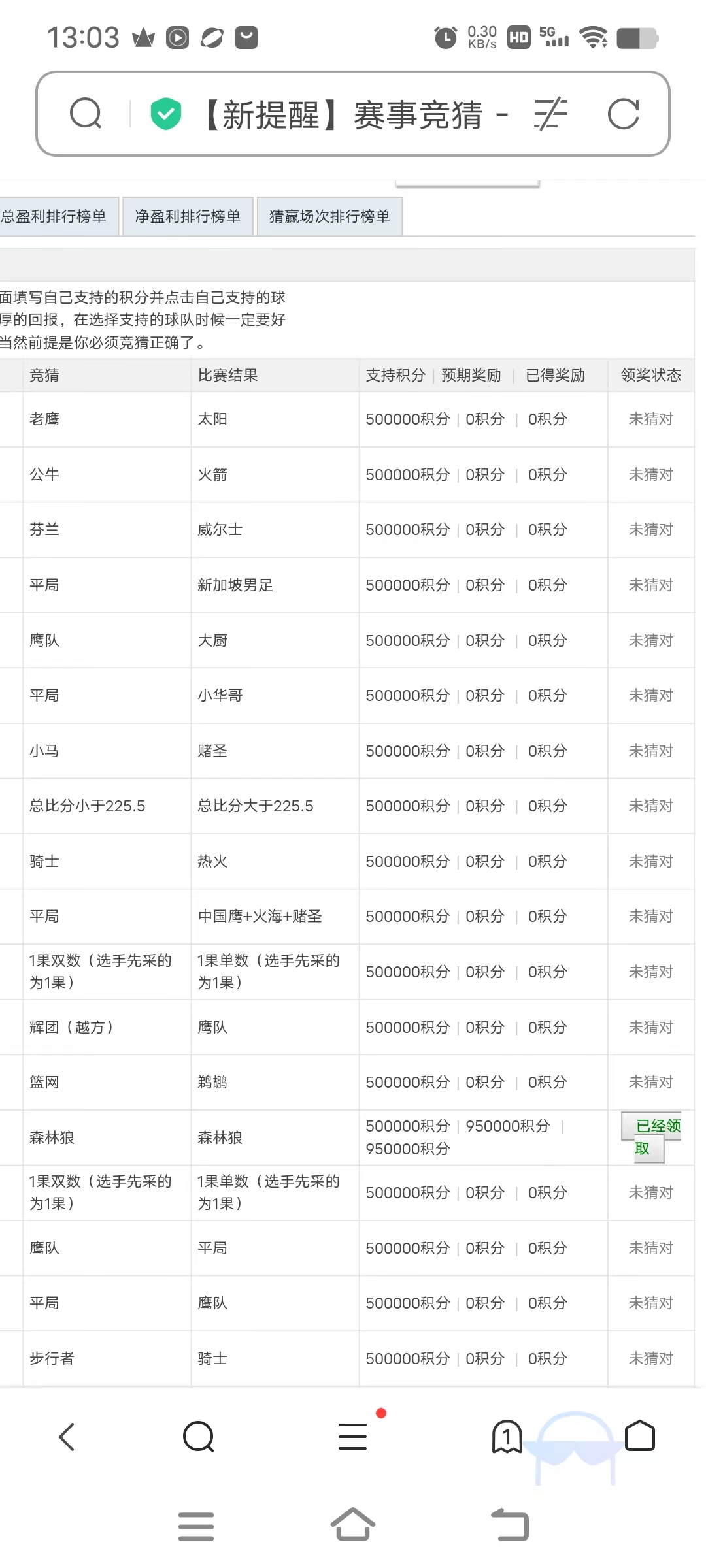
Task: Tap the browser back arrow
Action: 65,1435
